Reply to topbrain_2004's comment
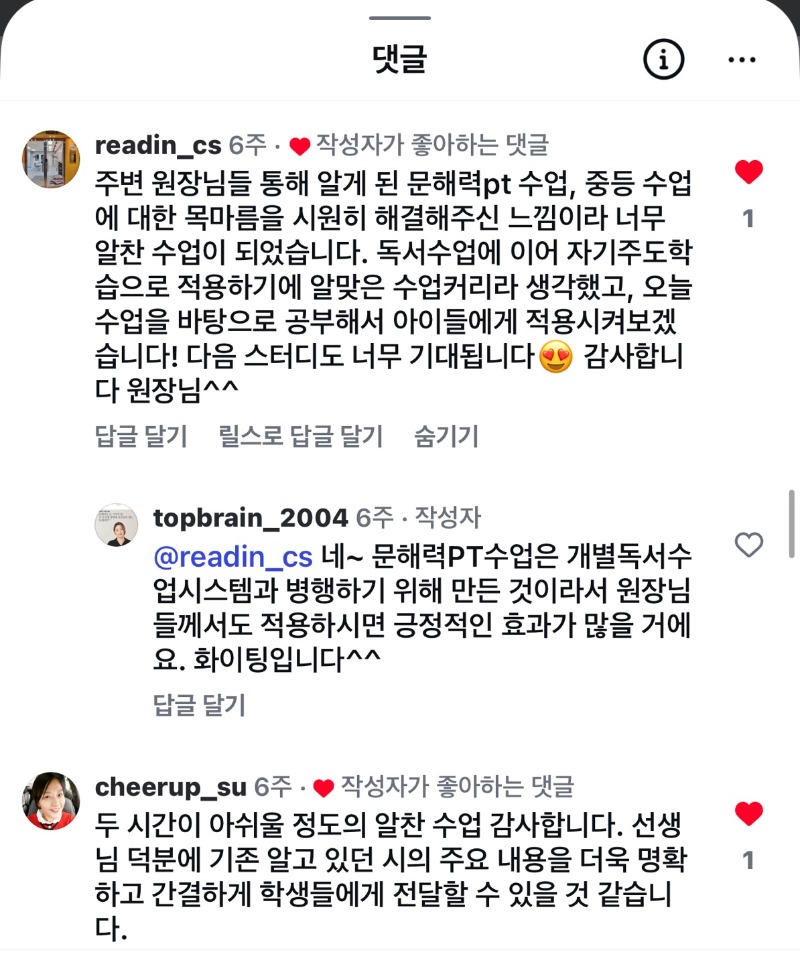 [x=199, y=705]
